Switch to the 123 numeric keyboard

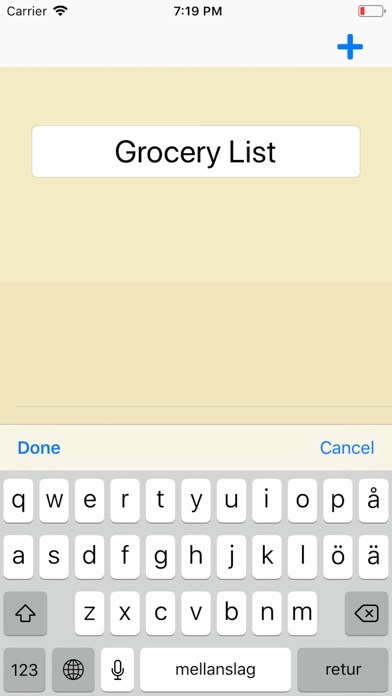pos(24,669)
